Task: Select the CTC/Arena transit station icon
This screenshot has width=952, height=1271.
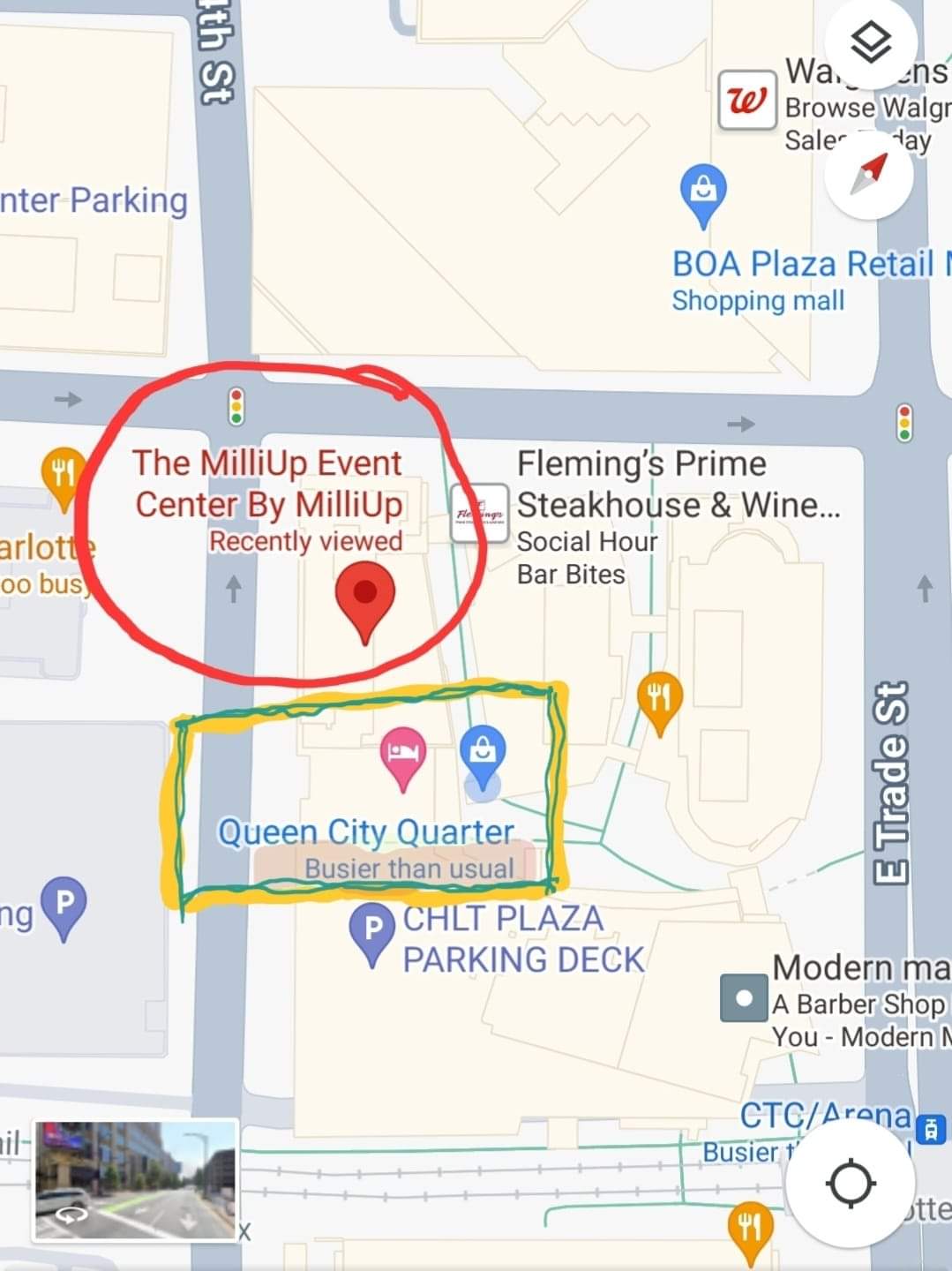Action: coord(931,1129)
